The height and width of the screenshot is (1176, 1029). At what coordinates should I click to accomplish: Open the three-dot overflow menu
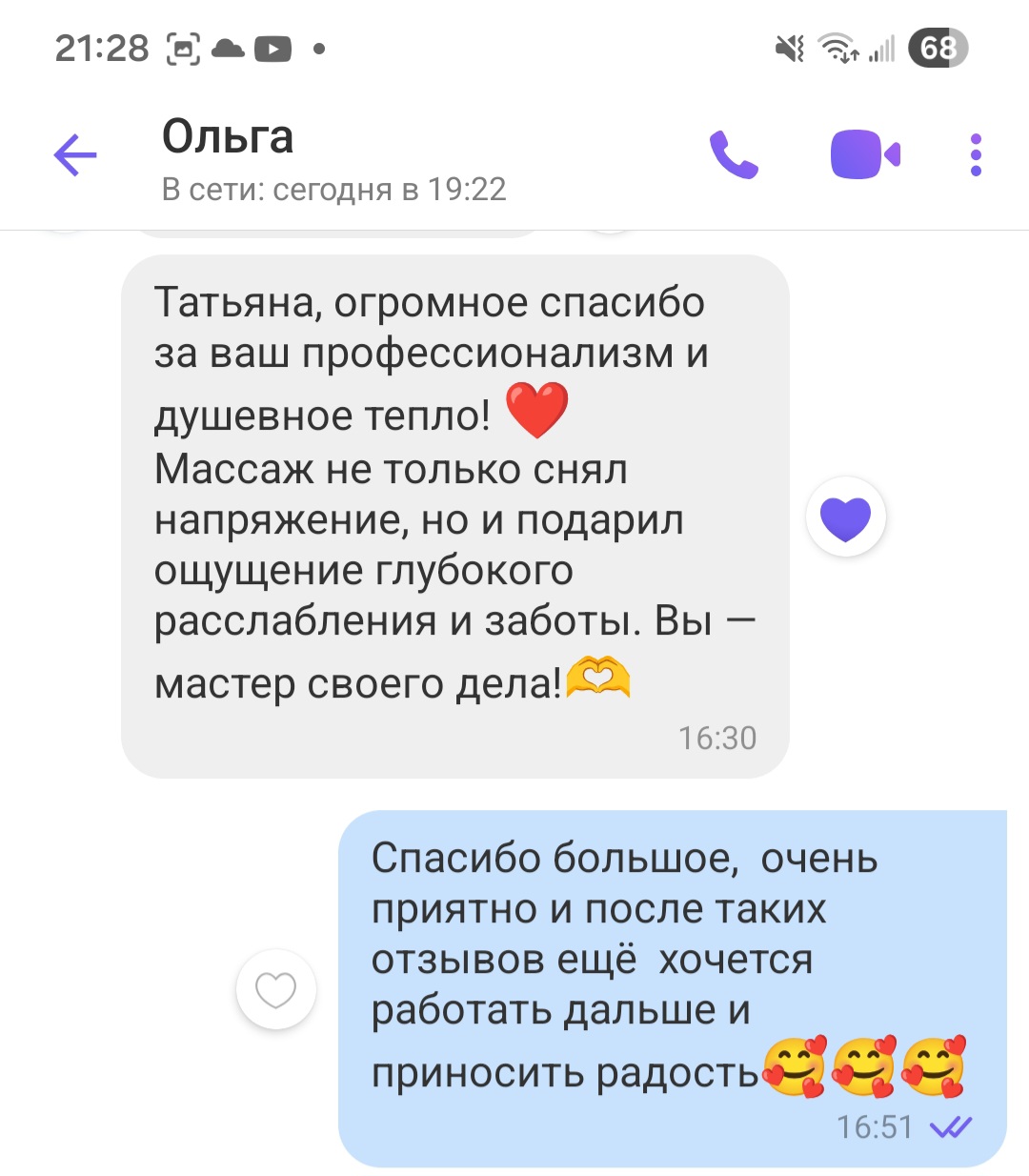coord(976,155)
